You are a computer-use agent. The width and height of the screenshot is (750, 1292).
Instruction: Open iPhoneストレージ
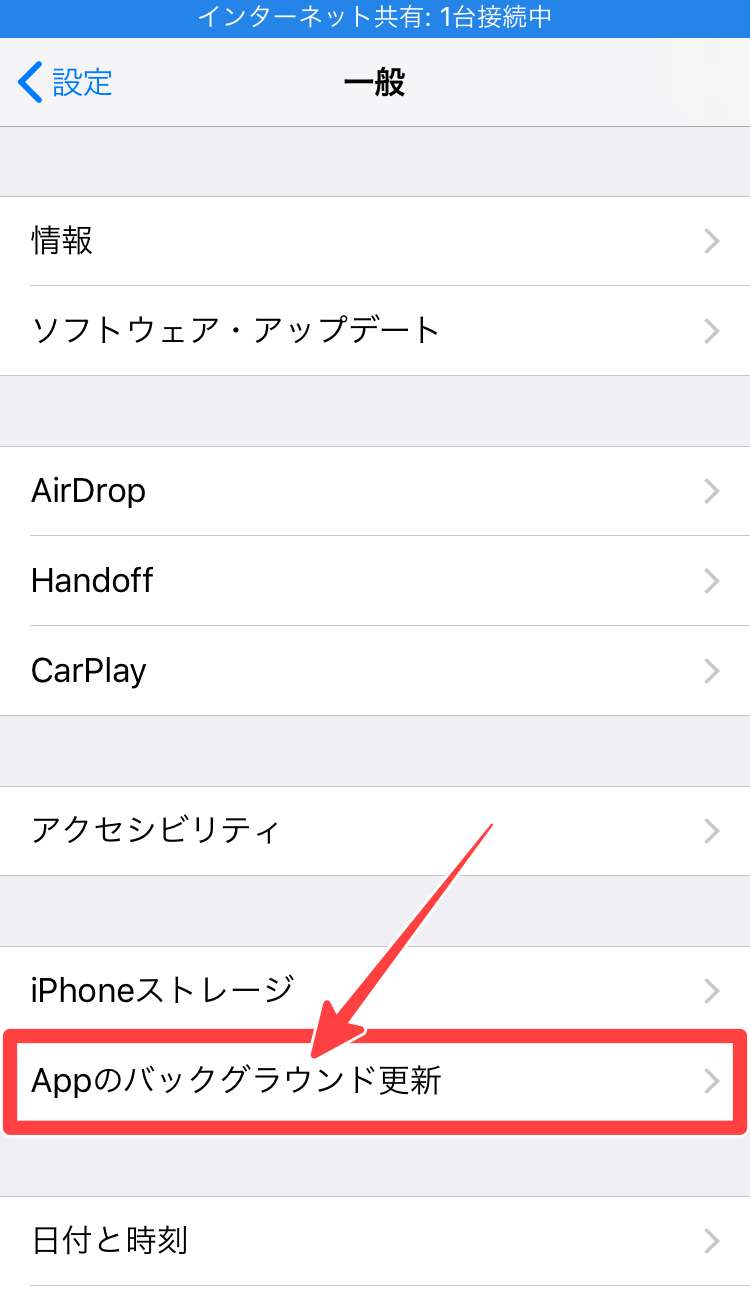[375, 990]
